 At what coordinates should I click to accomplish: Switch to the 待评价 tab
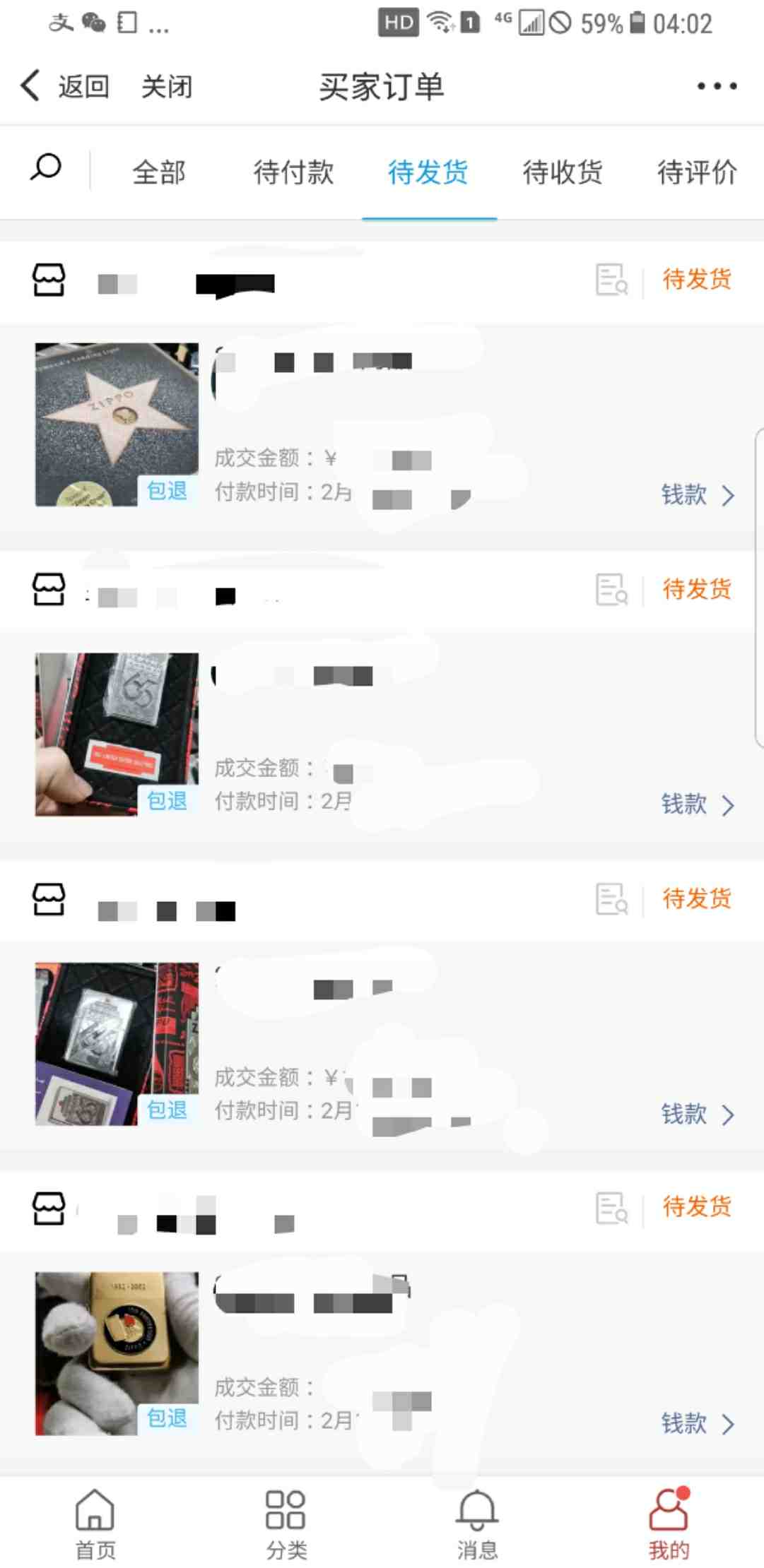coord(697,172)
